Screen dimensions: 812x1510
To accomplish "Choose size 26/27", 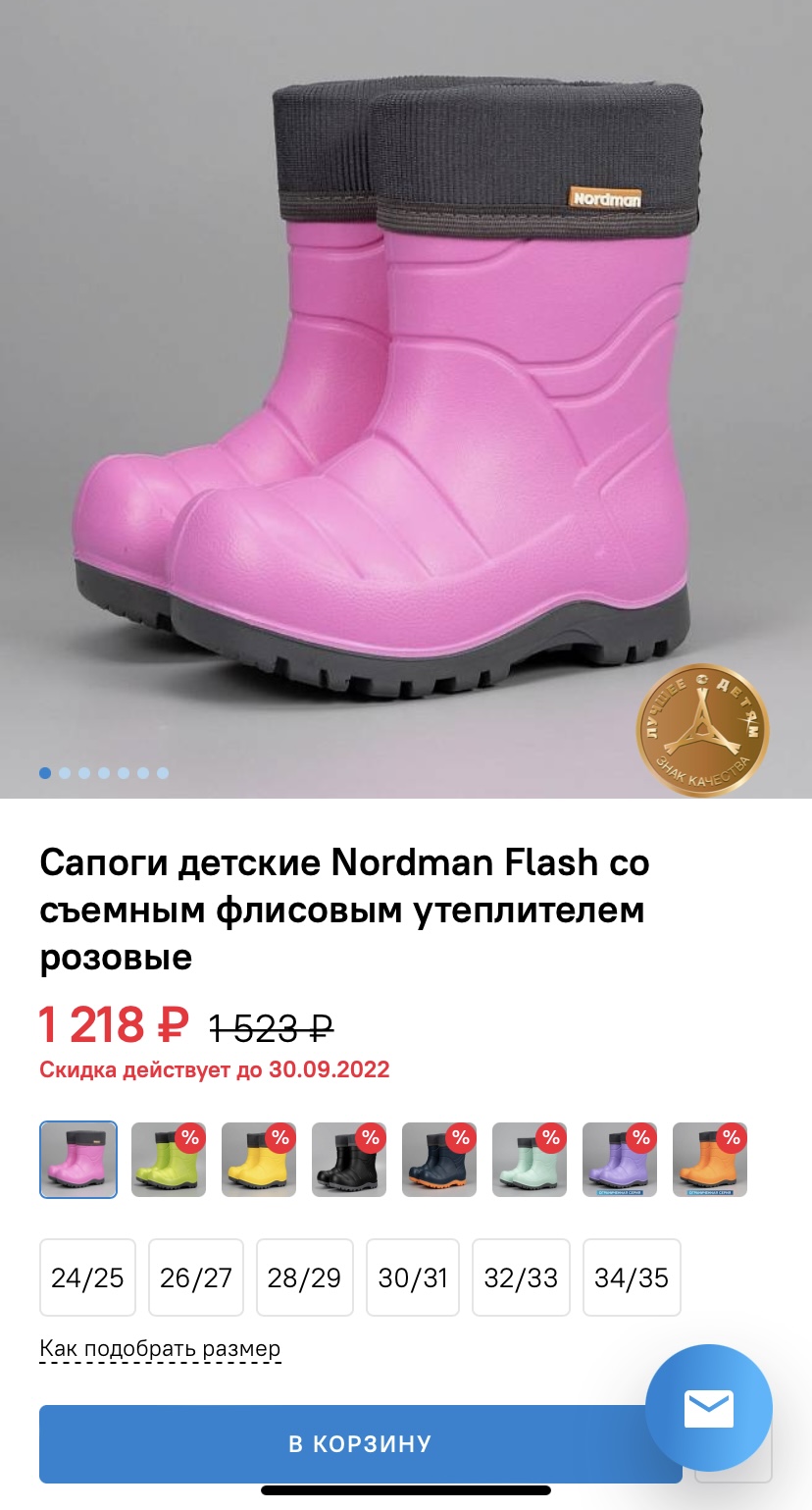I will coord(196,1277).
